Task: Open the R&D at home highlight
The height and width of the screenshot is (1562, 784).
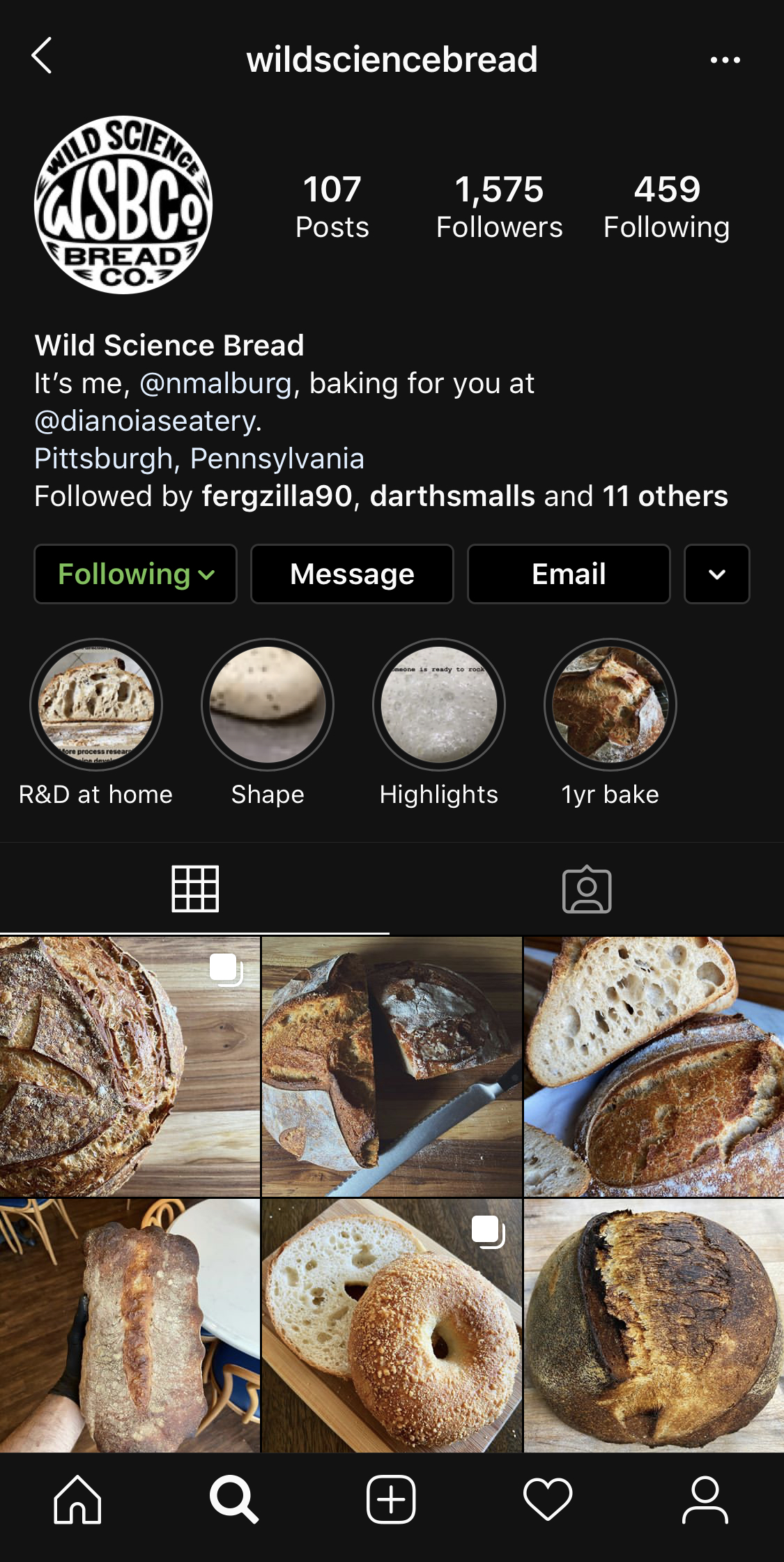Action: pyautogui.click(x=96, y=705)
